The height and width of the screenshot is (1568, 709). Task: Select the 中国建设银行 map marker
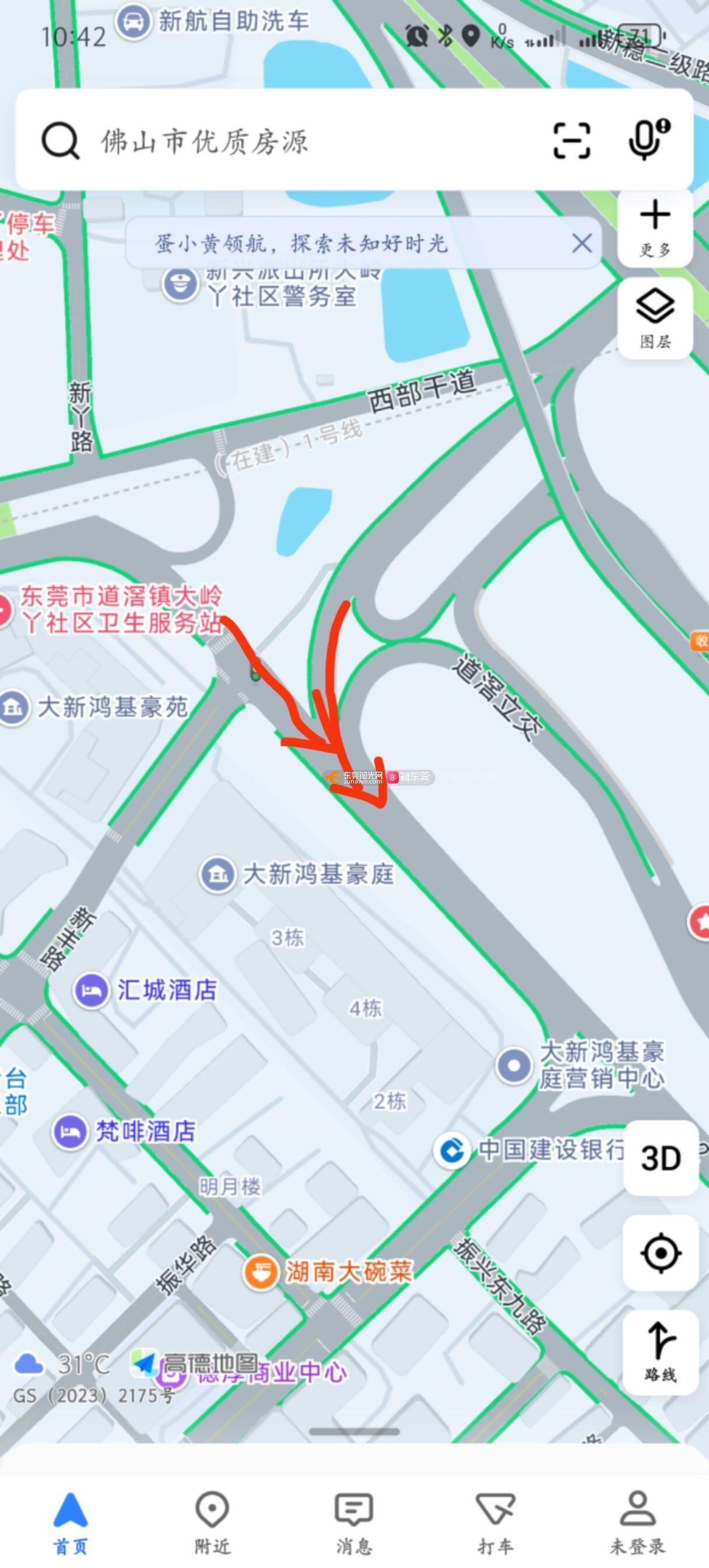tap(451, 1149)
